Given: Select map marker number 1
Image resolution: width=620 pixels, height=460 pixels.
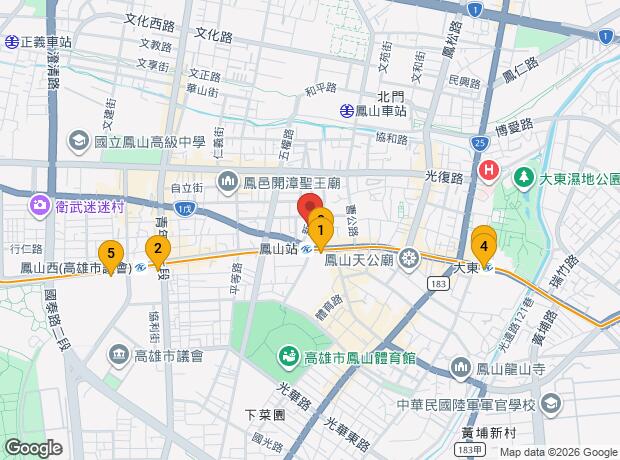Looking at the screenshot, I should pos(321,233).
